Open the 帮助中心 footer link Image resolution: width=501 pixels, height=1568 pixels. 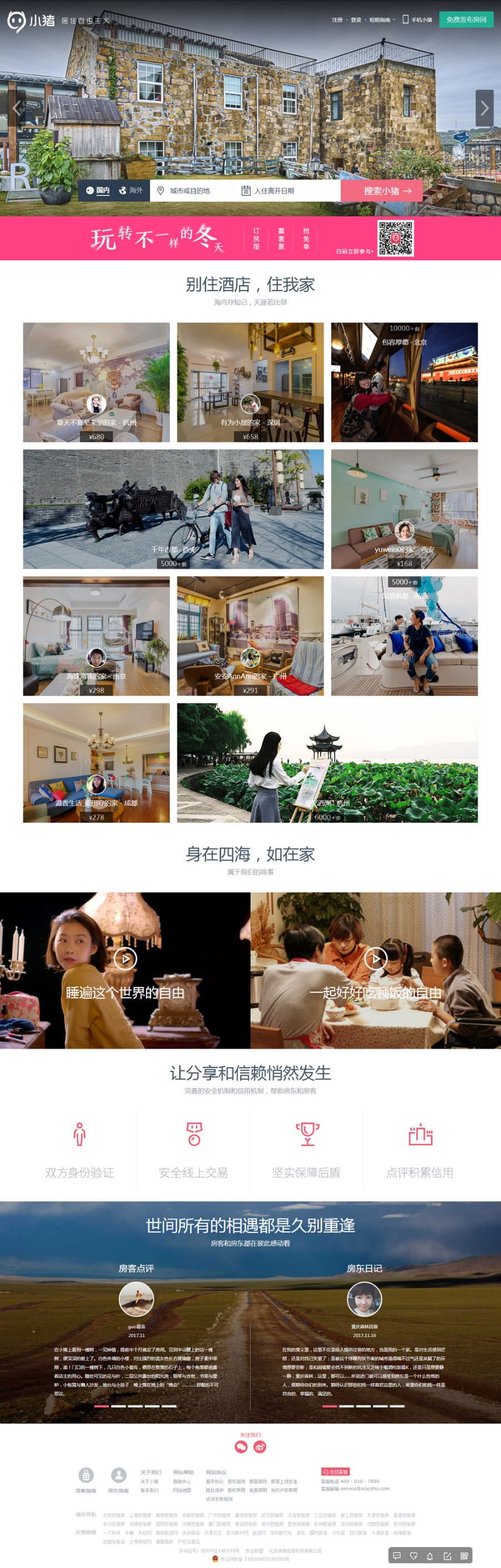click(x=181, y=1481)
